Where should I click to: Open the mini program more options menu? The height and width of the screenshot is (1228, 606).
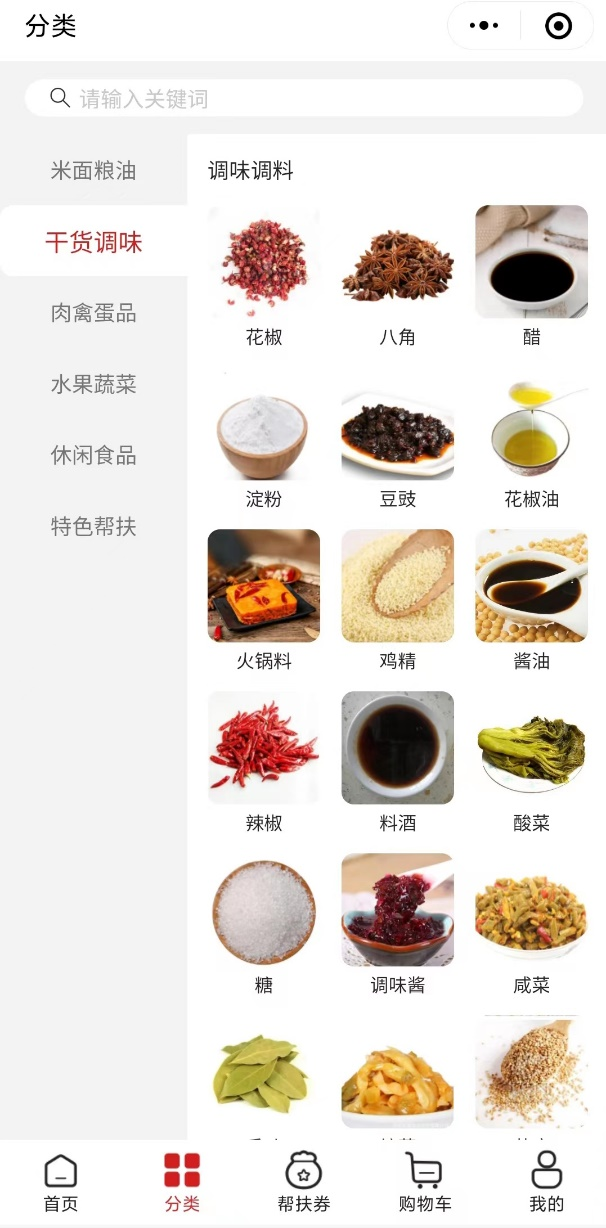(x=484, y=26)
